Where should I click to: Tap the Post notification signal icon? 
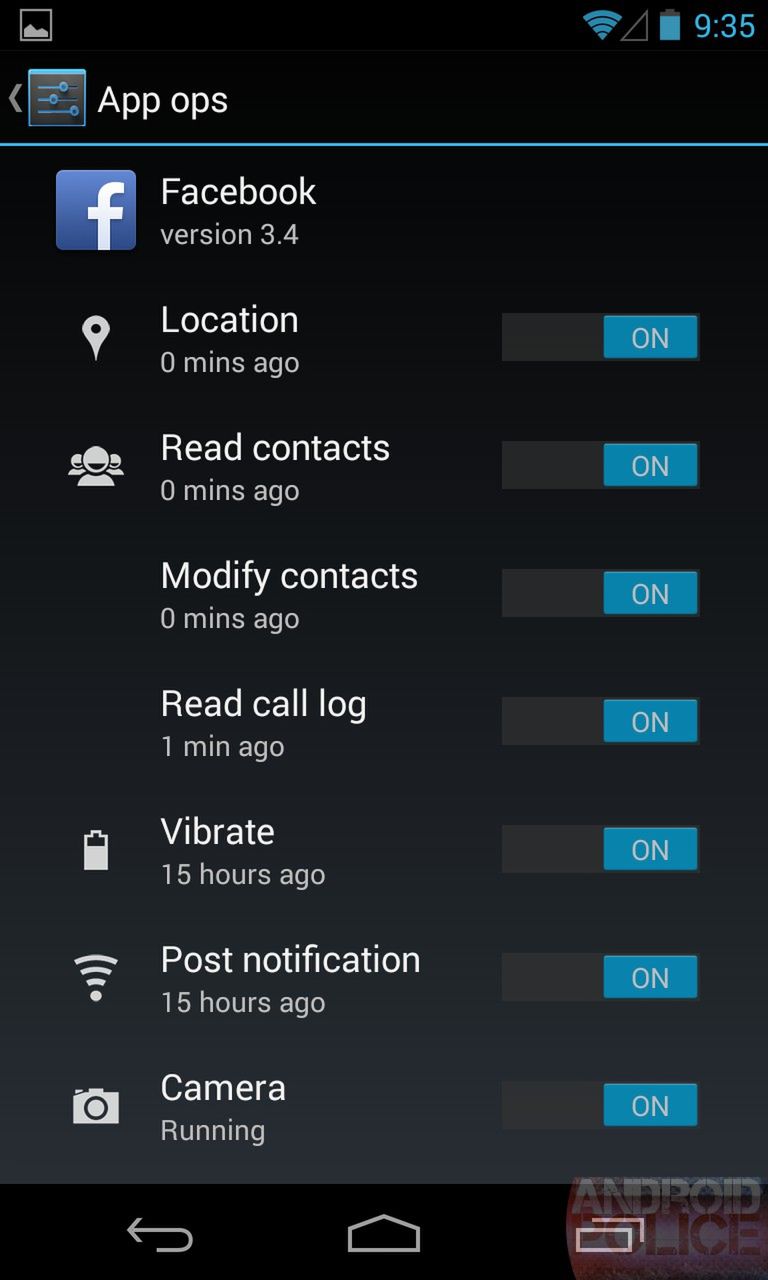(x=95, y=977)
